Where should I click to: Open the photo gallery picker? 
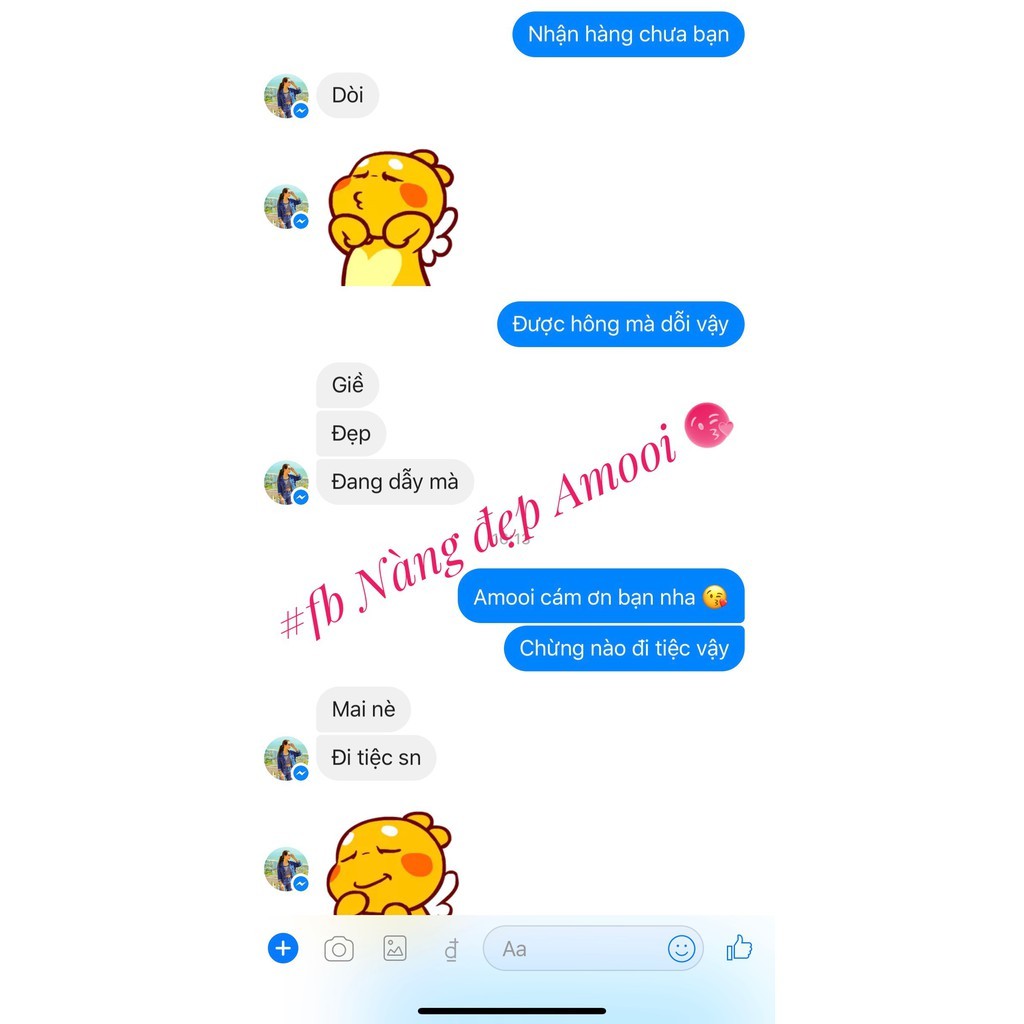point(394,948)
